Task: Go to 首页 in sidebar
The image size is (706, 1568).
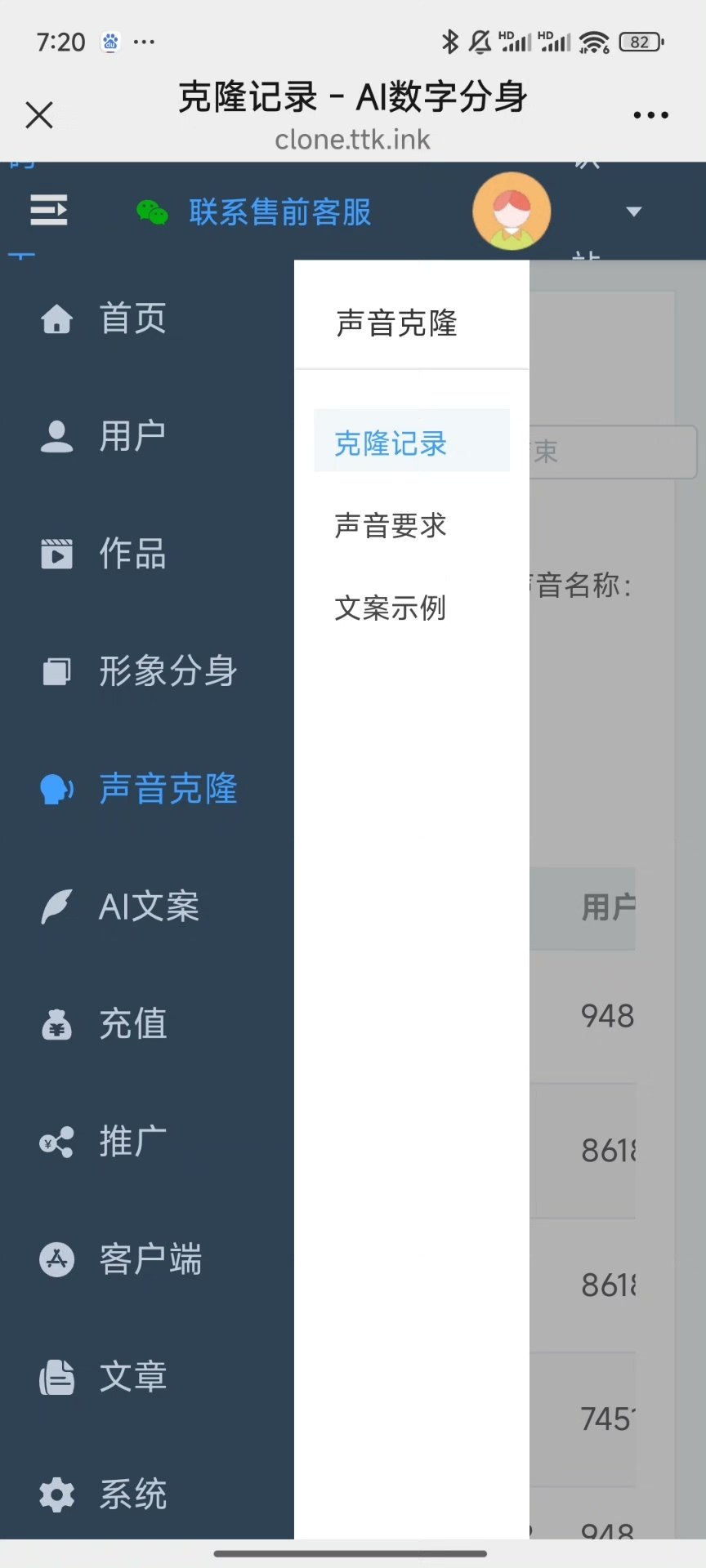Action: [132, 318]
